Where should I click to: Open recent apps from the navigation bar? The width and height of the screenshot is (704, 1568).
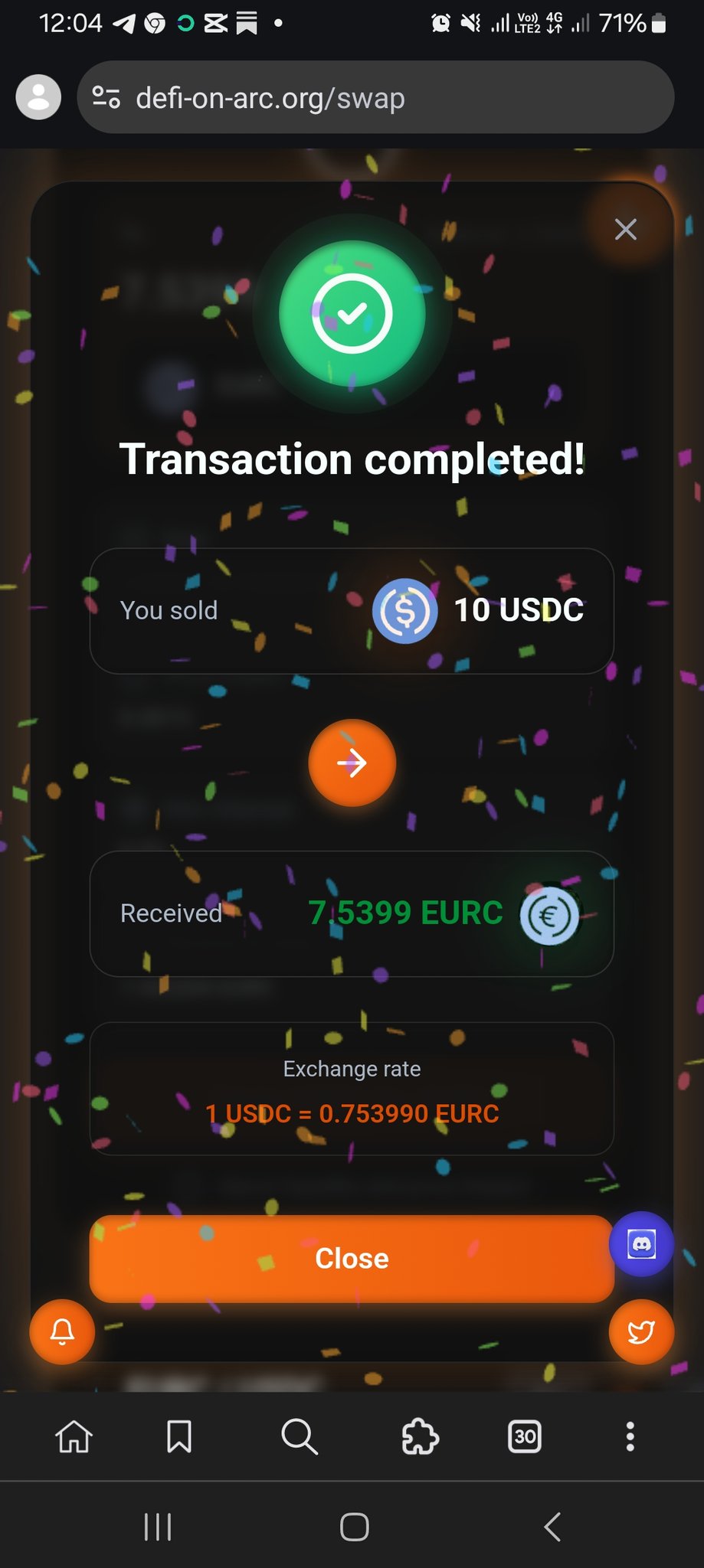(158, 1527)
